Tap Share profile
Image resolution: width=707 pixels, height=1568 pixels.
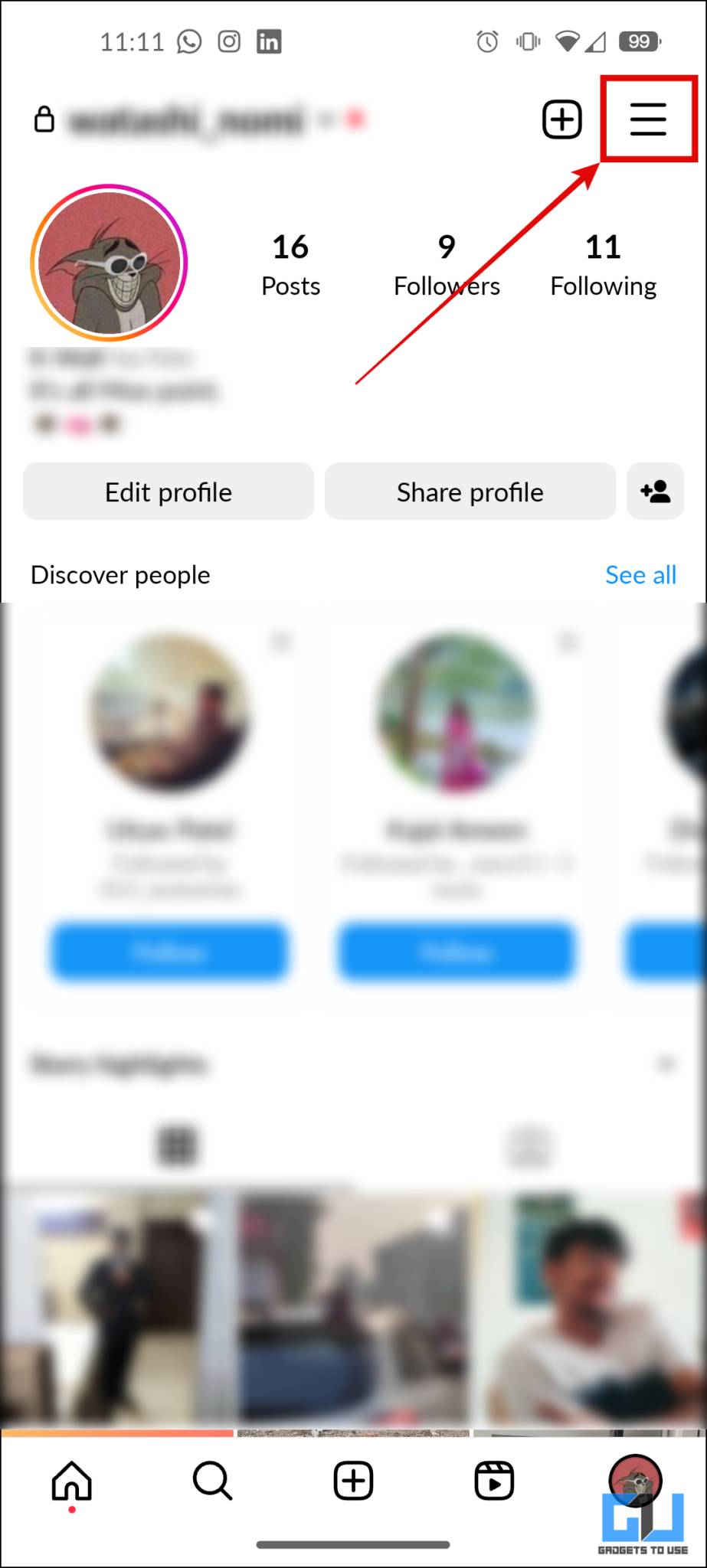(x=470, y=492)
